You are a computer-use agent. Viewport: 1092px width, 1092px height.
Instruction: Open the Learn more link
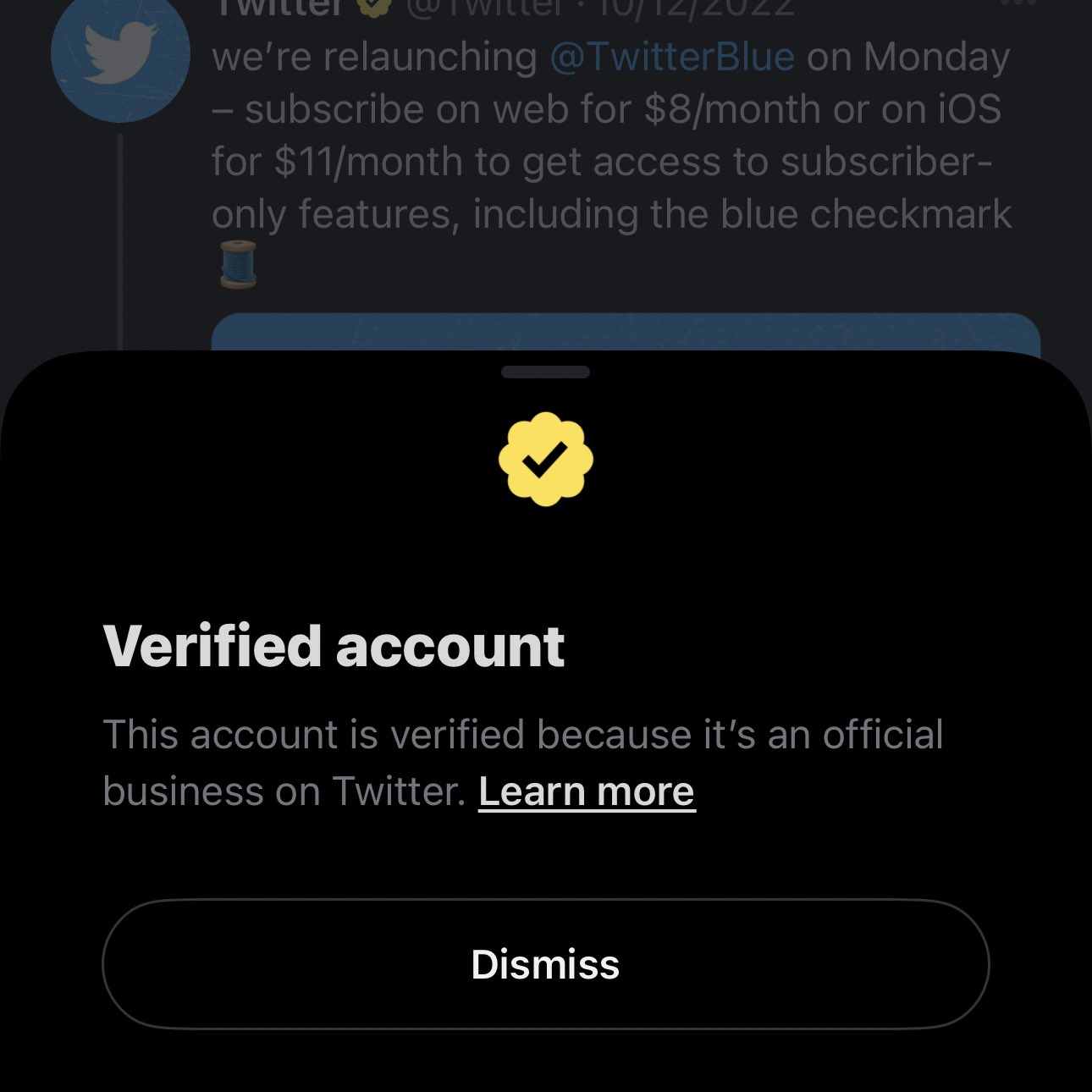click(x=586, y=791)
